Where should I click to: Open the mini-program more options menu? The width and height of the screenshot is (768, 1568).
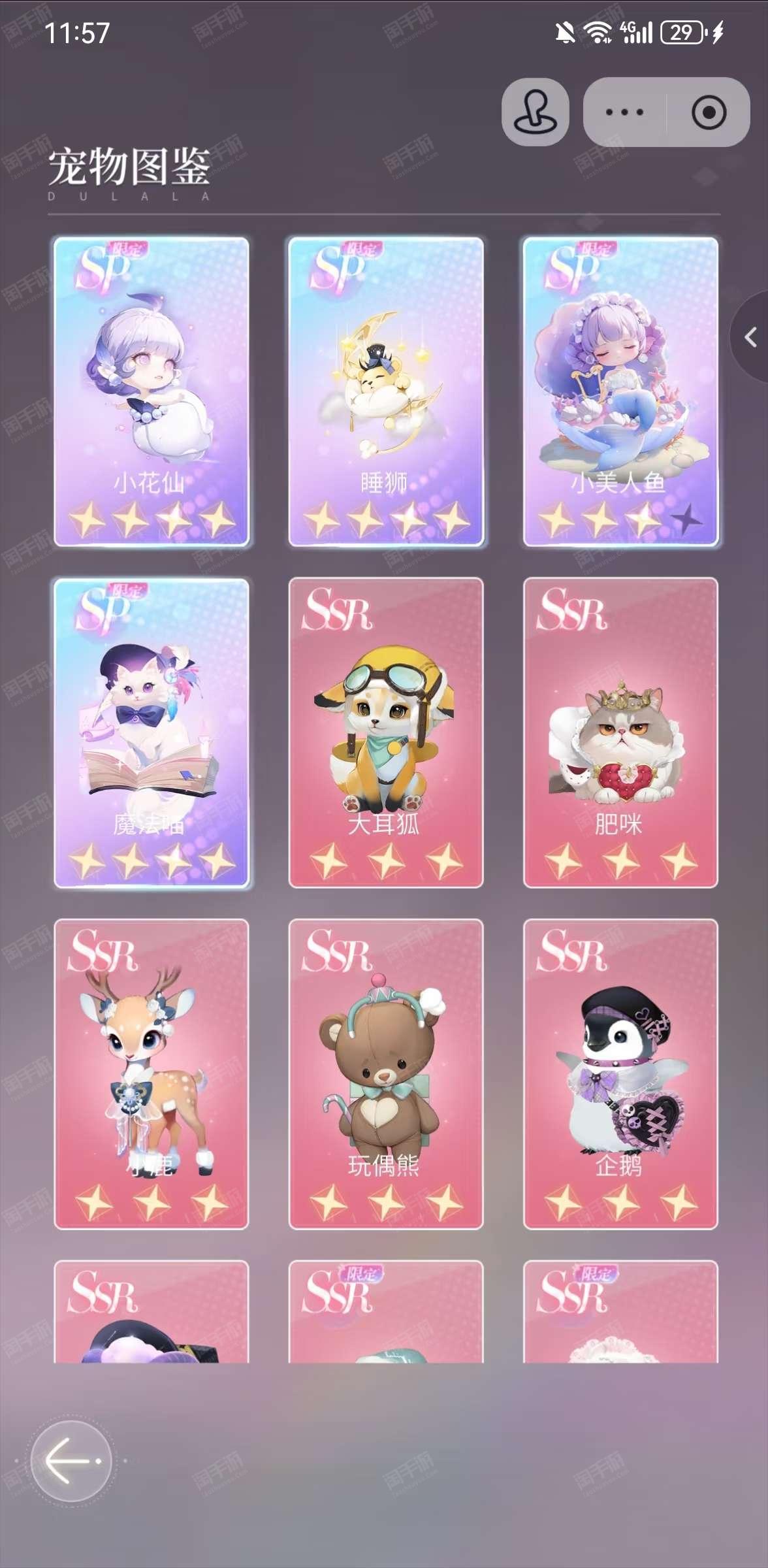pos(624,112)
